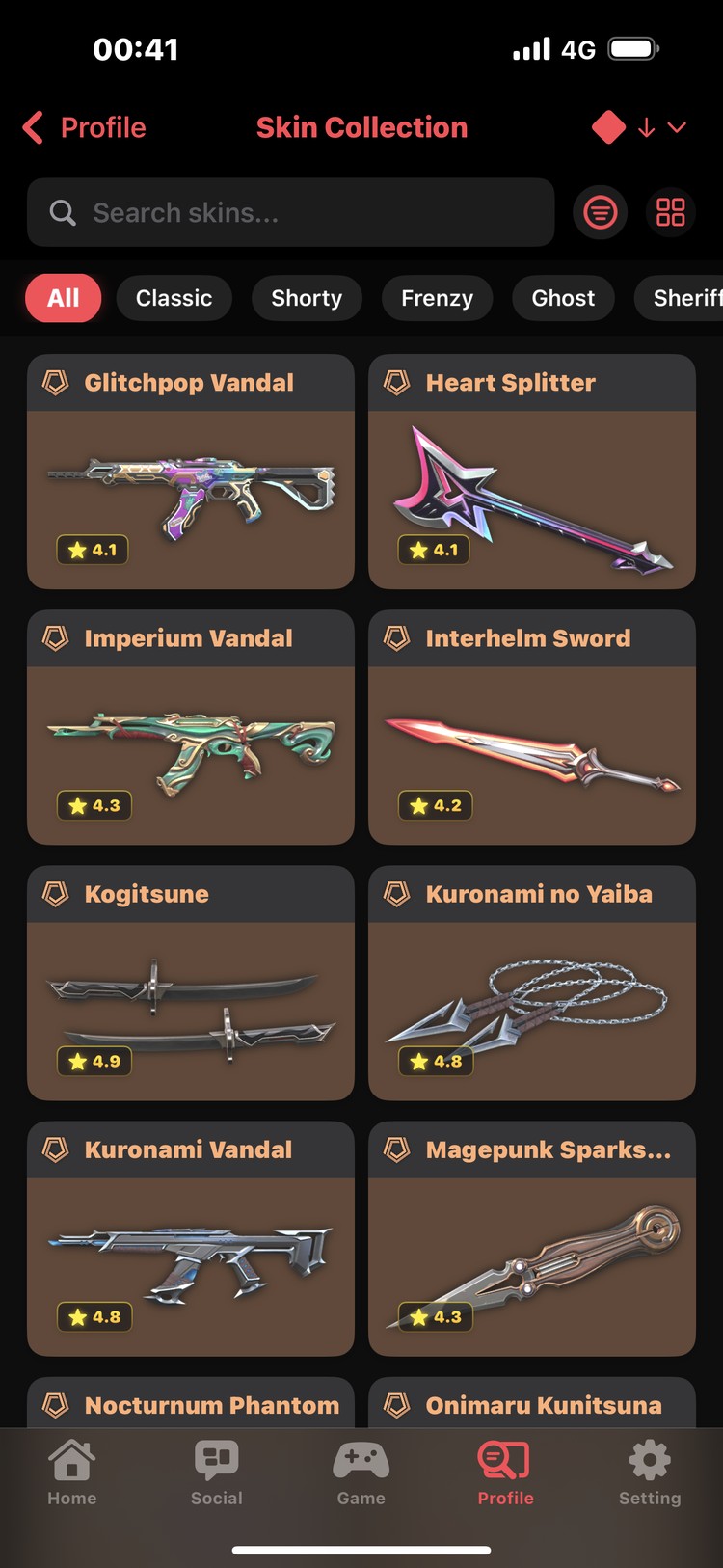Screen dimensions: 723x1568
Task: Filter skins by Ghost
Action: click(x=563, y=298)
